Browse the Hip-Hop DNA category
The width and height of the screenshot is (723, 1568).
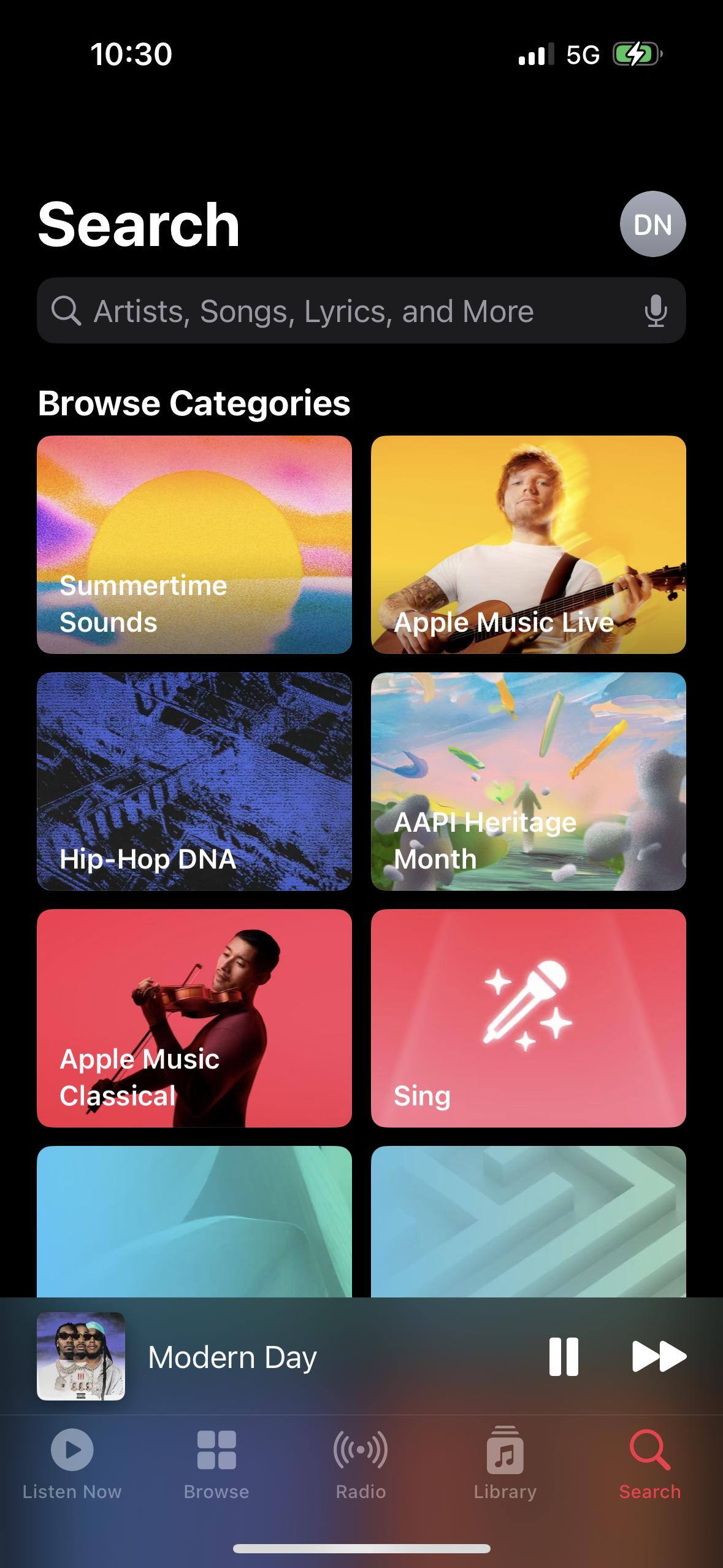pos(194,781)
